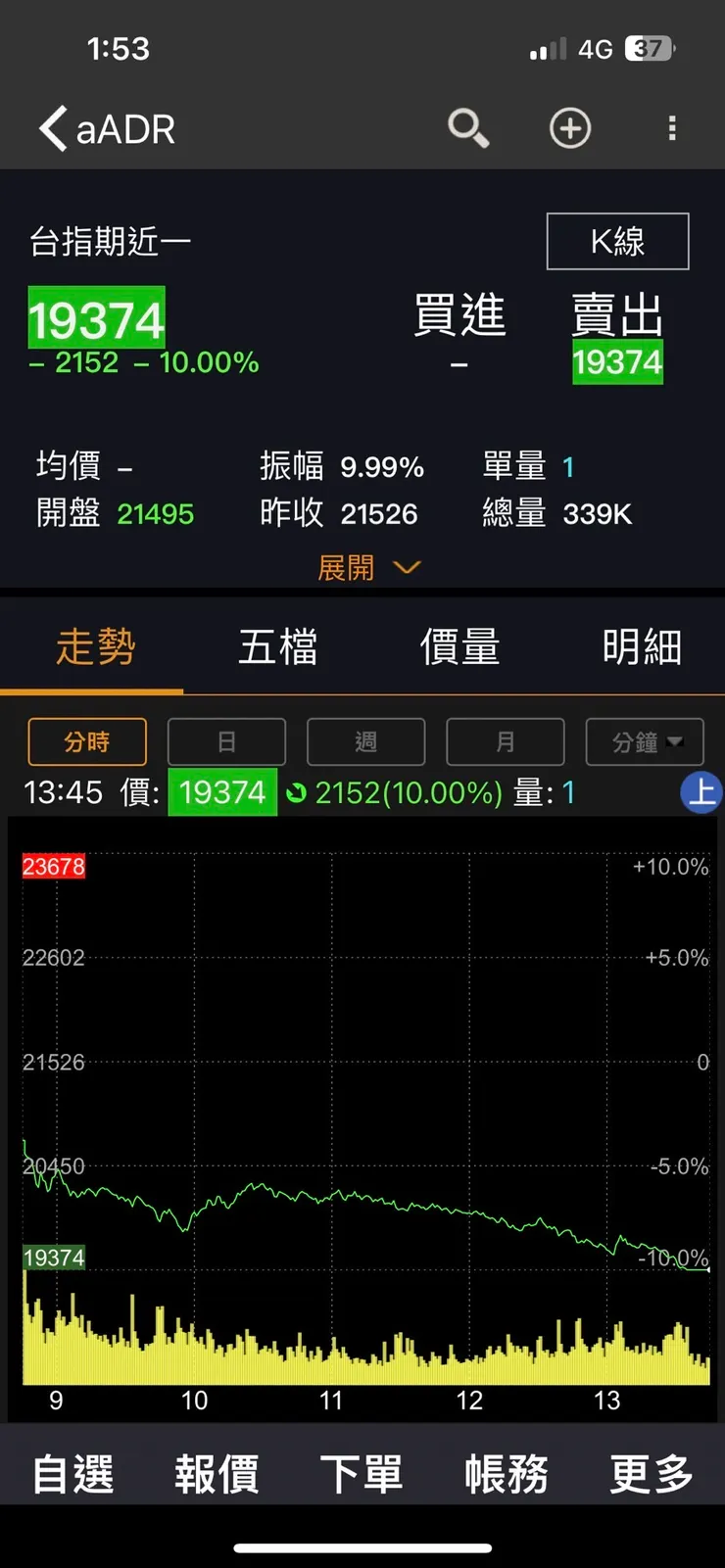This screenshot has width=725, height=1568.
Task: Switch chart to 日 daily view
Action: pos(226,741)
